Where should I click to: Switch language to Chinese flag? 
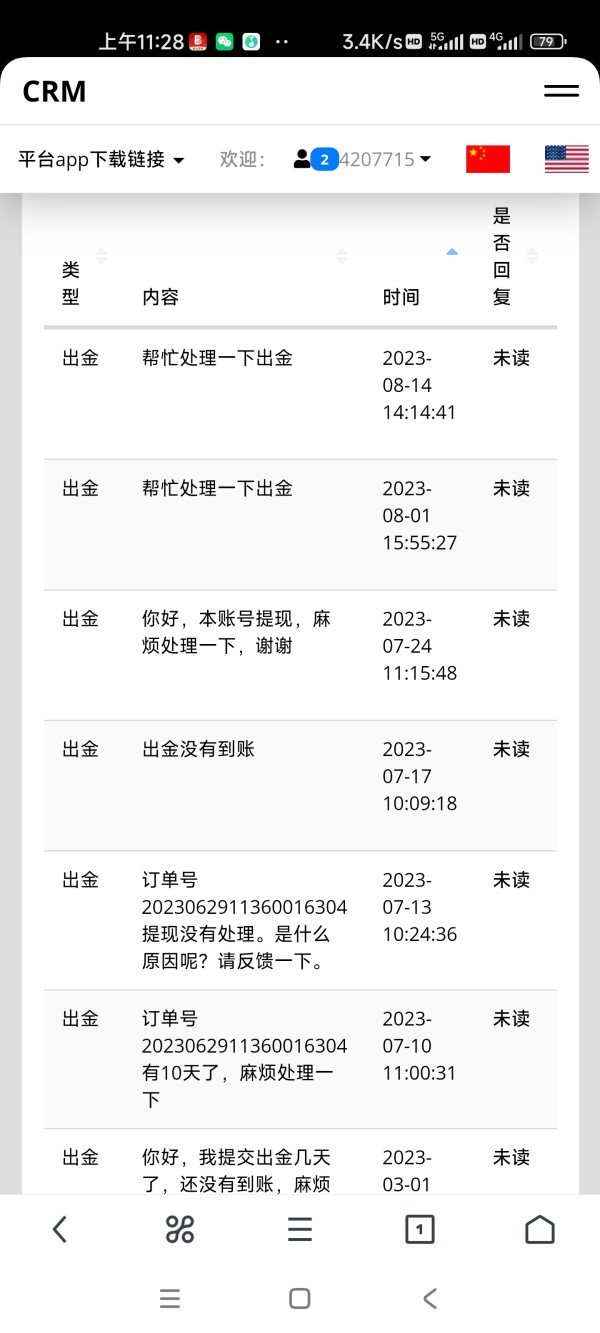(488, 159)
